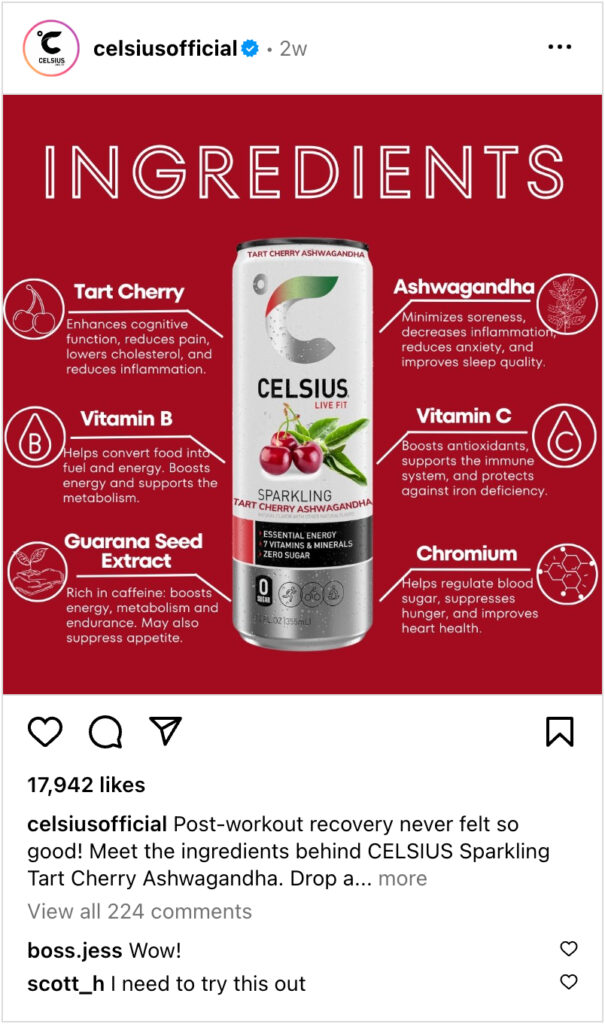This screenshot has height=1024, width=605.
Task: Open the post's three-dot options menu
Action: tap(560, 48)
